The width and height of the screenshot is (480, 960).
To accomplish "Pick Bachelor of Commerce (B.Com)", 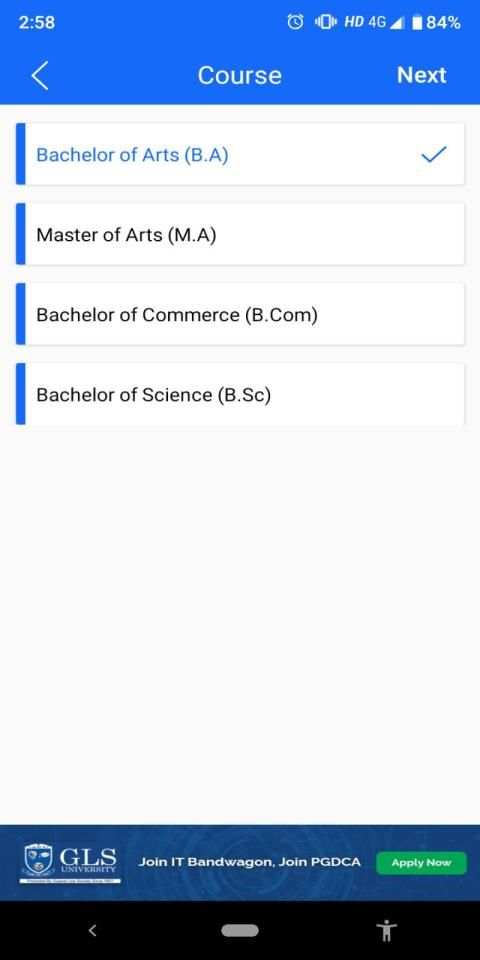I will 240,315.
